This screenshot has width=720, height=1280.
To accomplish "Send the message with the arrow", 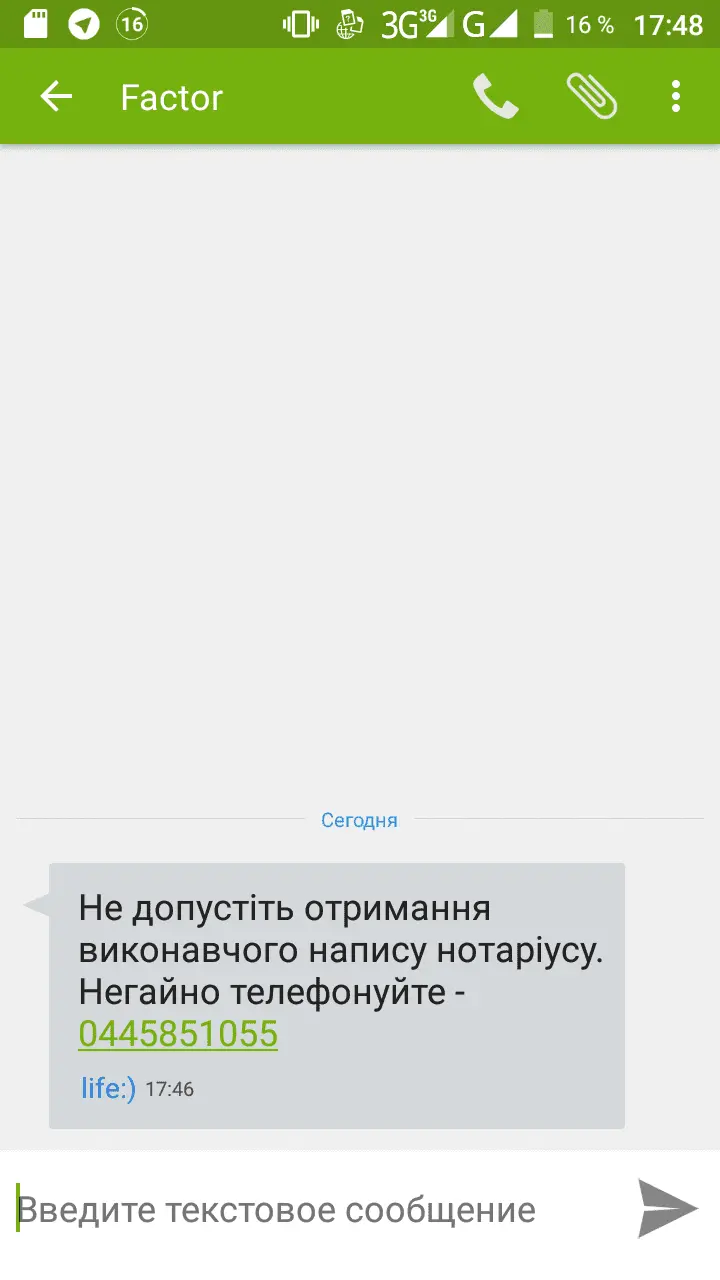I will pos(667,1209).
